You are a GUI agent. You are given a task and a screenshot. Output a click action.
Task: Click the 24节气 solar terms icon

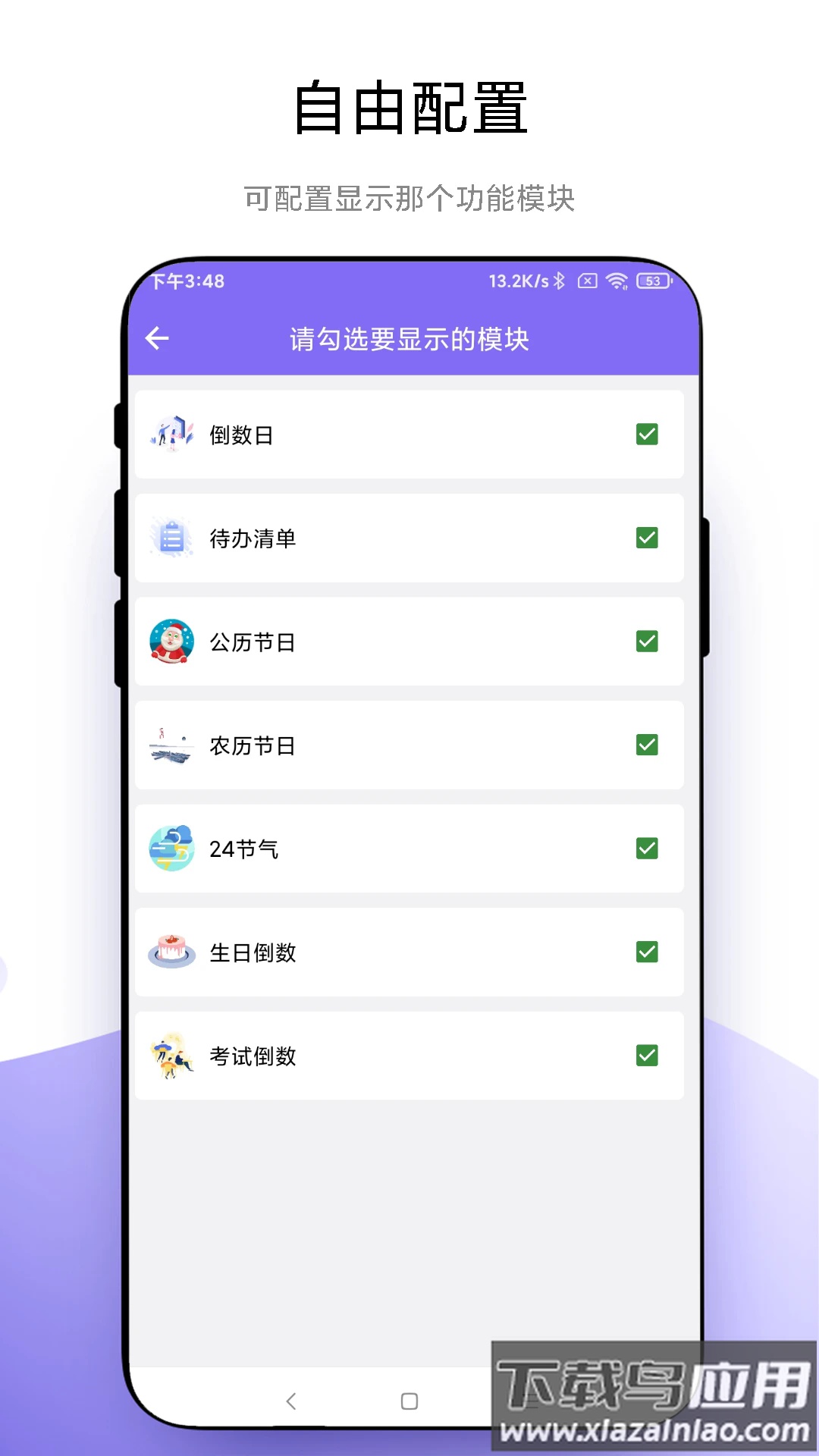[172, 849]
